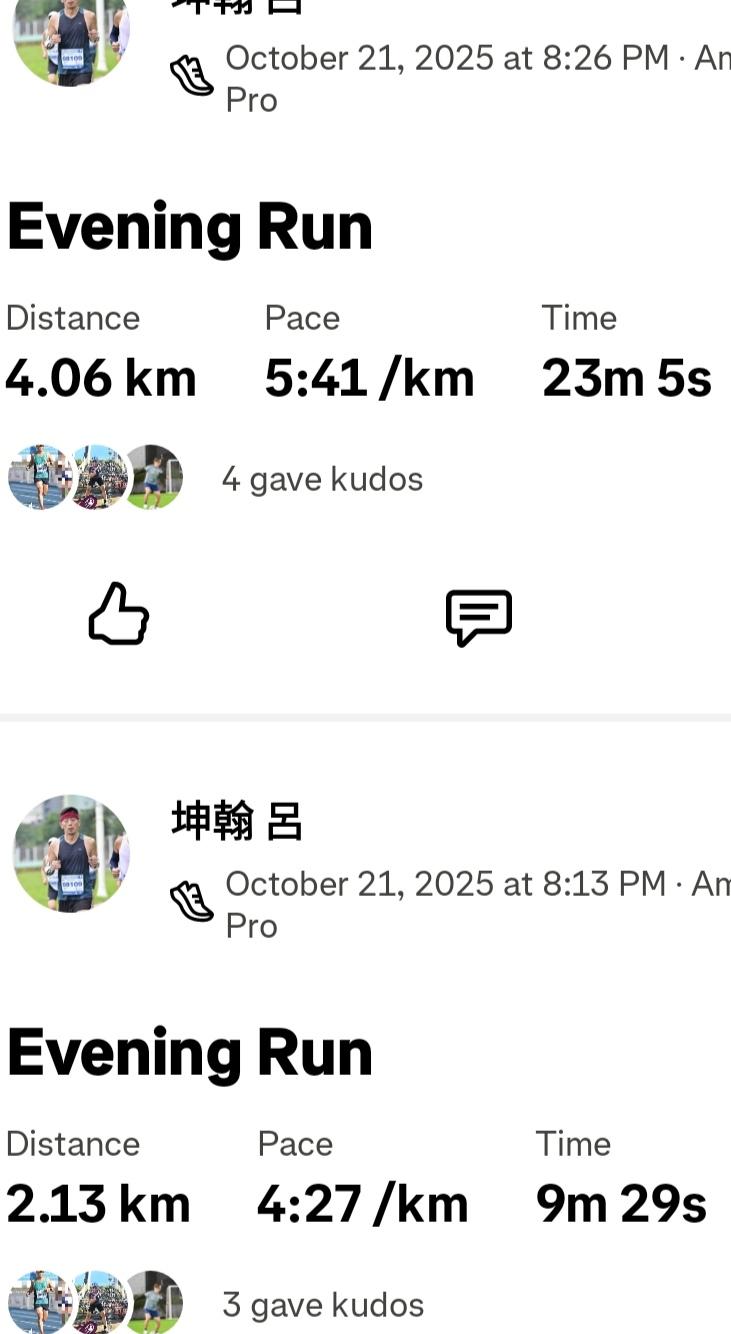Open the 4.06 km Evening Run activity
This screenshot has height=1334, width=731.
click(190, 227)
